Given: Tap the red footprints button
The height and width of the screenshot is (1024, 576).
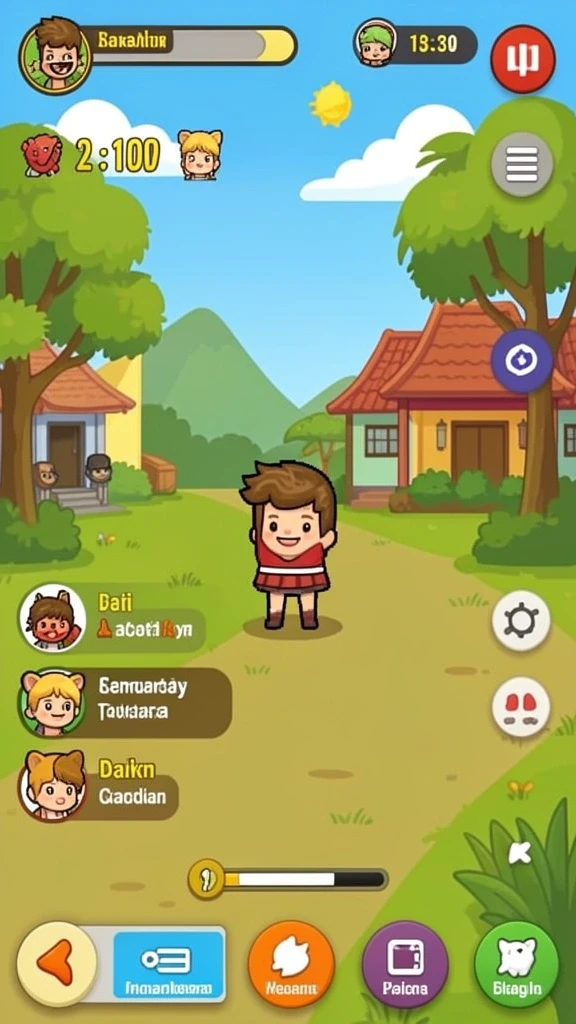Looking at the screenshot, I should click(520, 707).
